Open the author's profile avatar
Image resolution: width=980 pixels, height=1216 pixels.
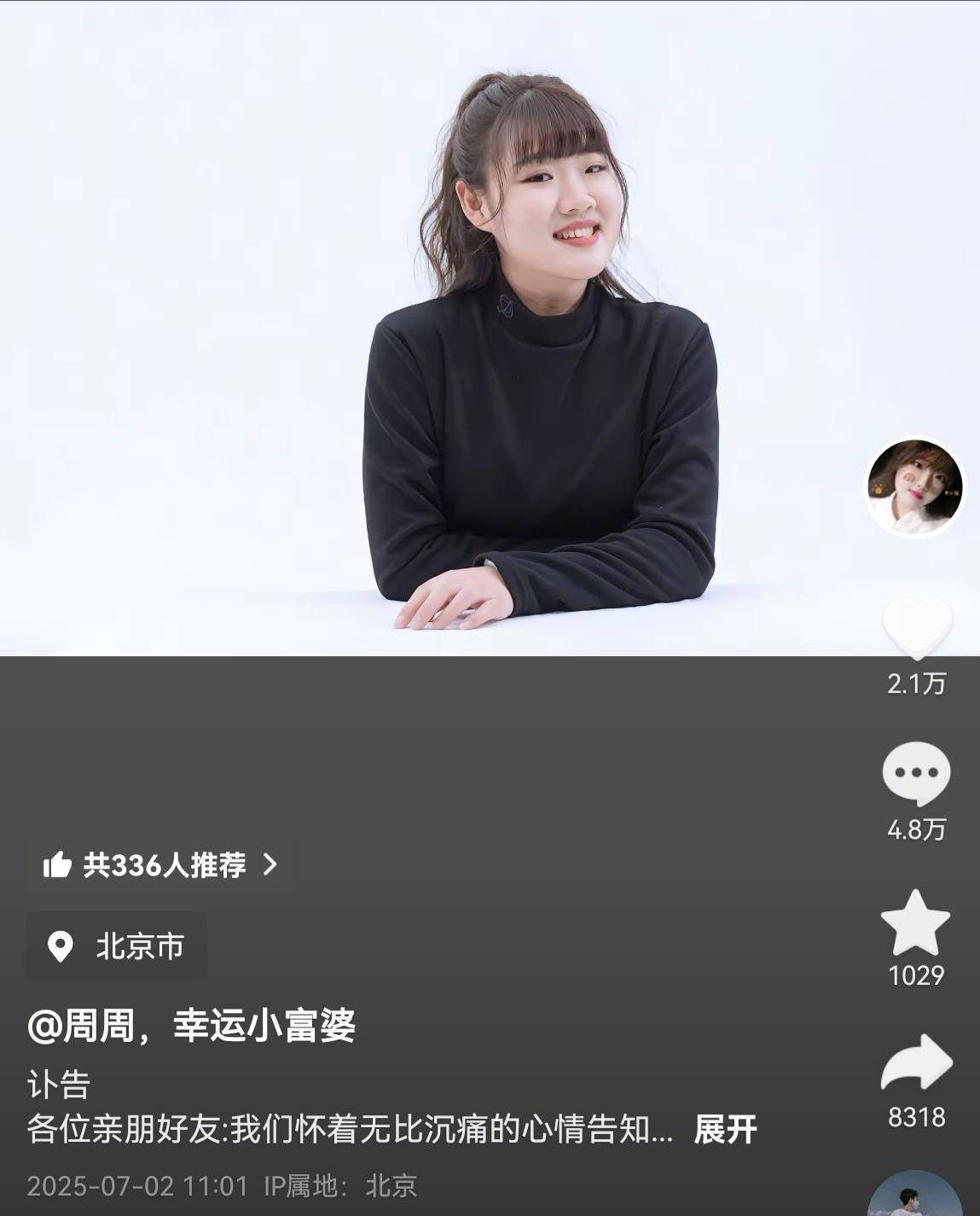click(x=914, y=488)
